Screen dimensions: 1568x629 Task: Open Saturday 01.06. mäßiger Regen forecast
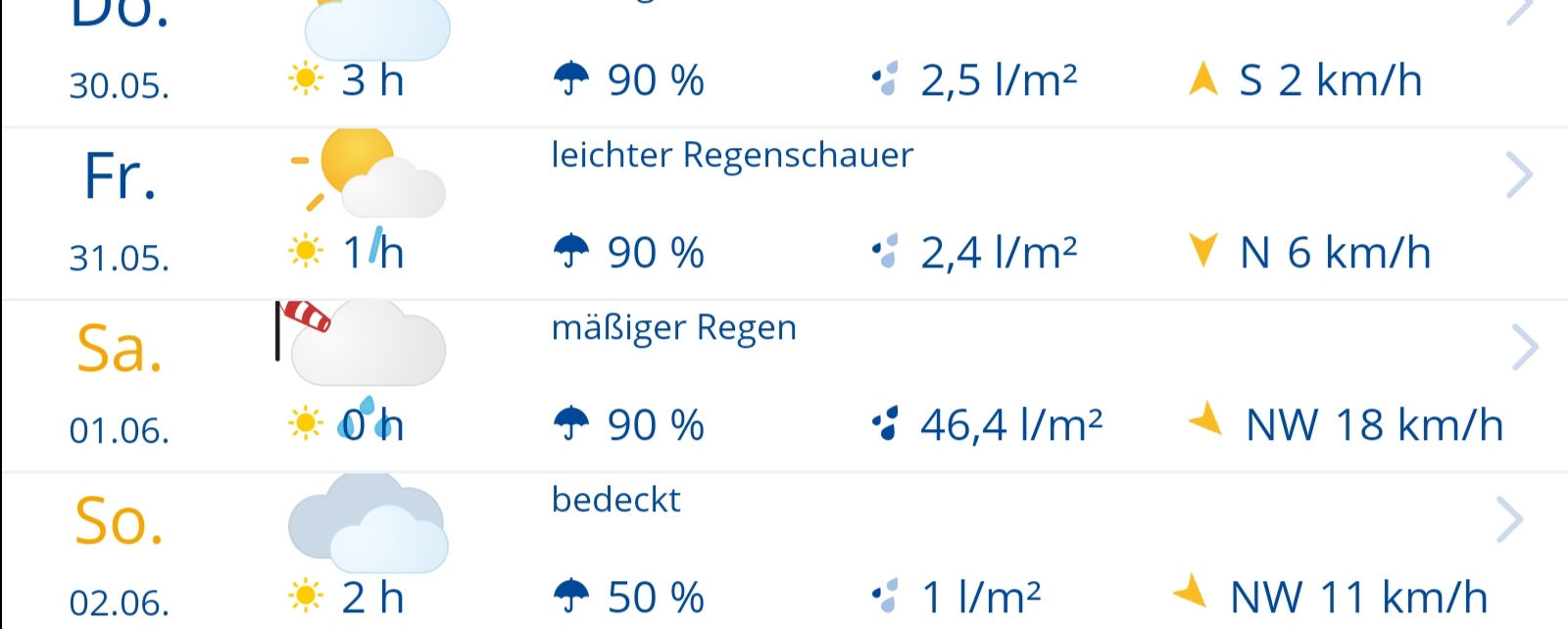[1523, 348]
